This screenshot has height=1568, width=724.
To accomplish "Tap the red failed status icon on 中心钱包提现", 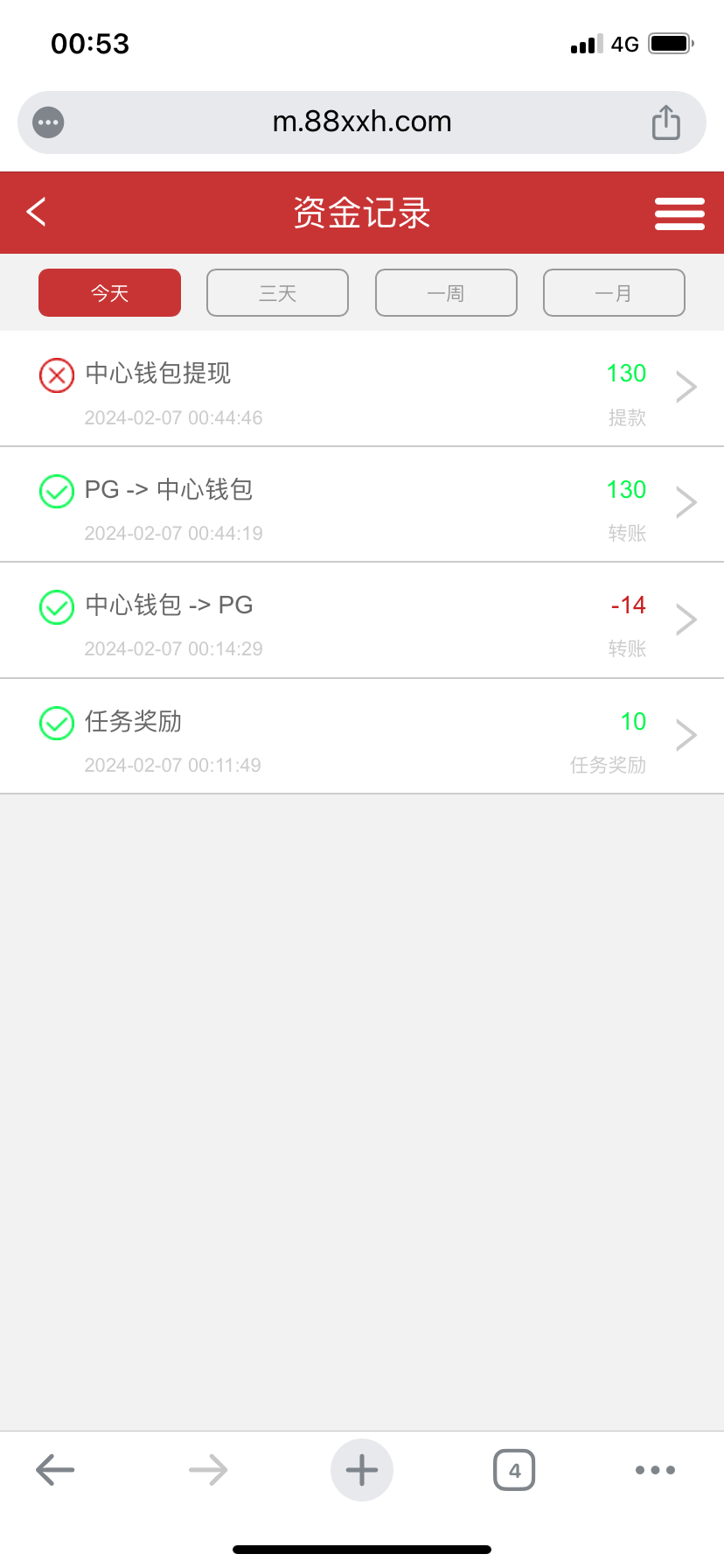I will (56, 374).
